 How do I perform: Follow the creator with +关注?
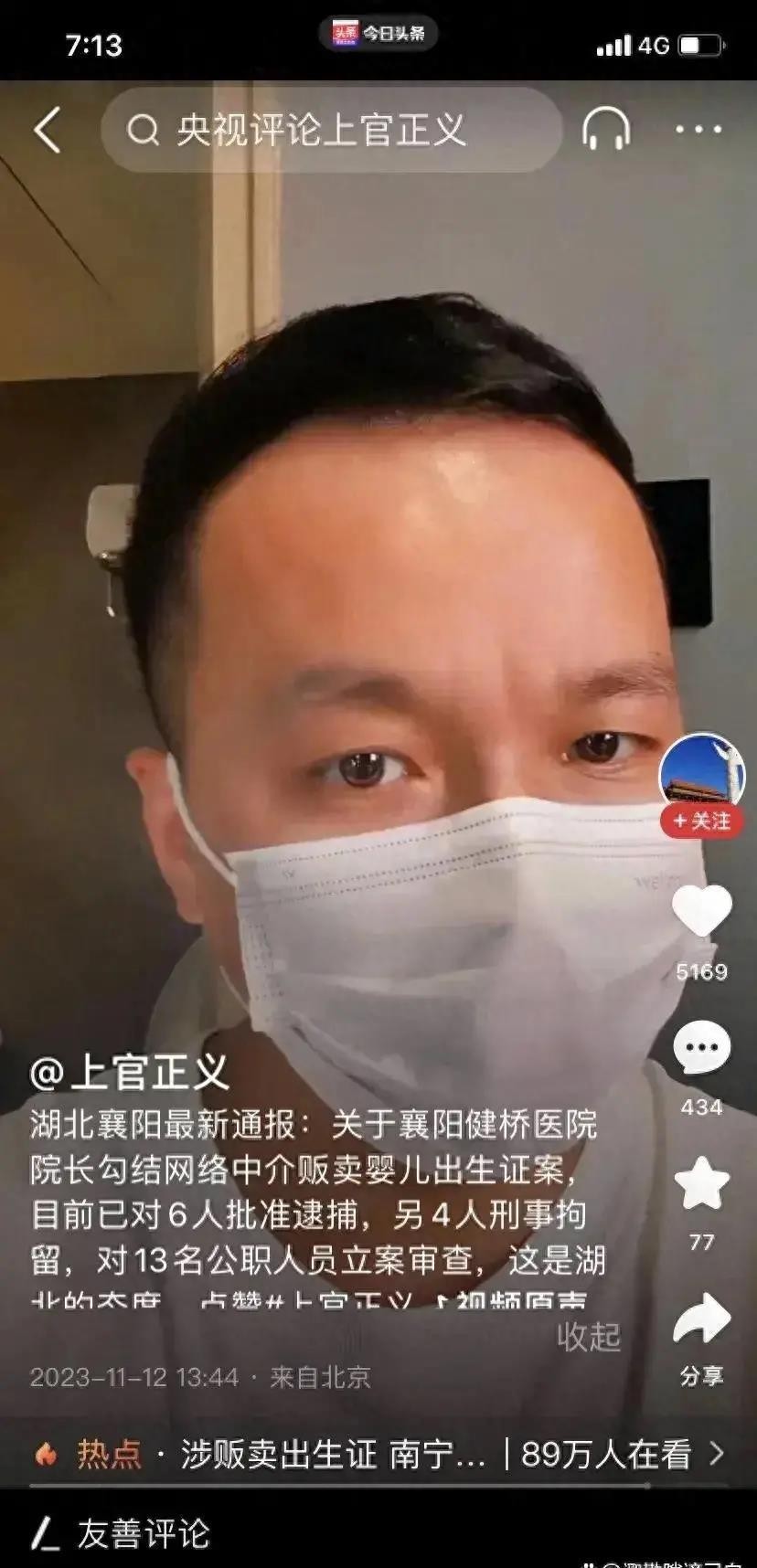(702, 821)
